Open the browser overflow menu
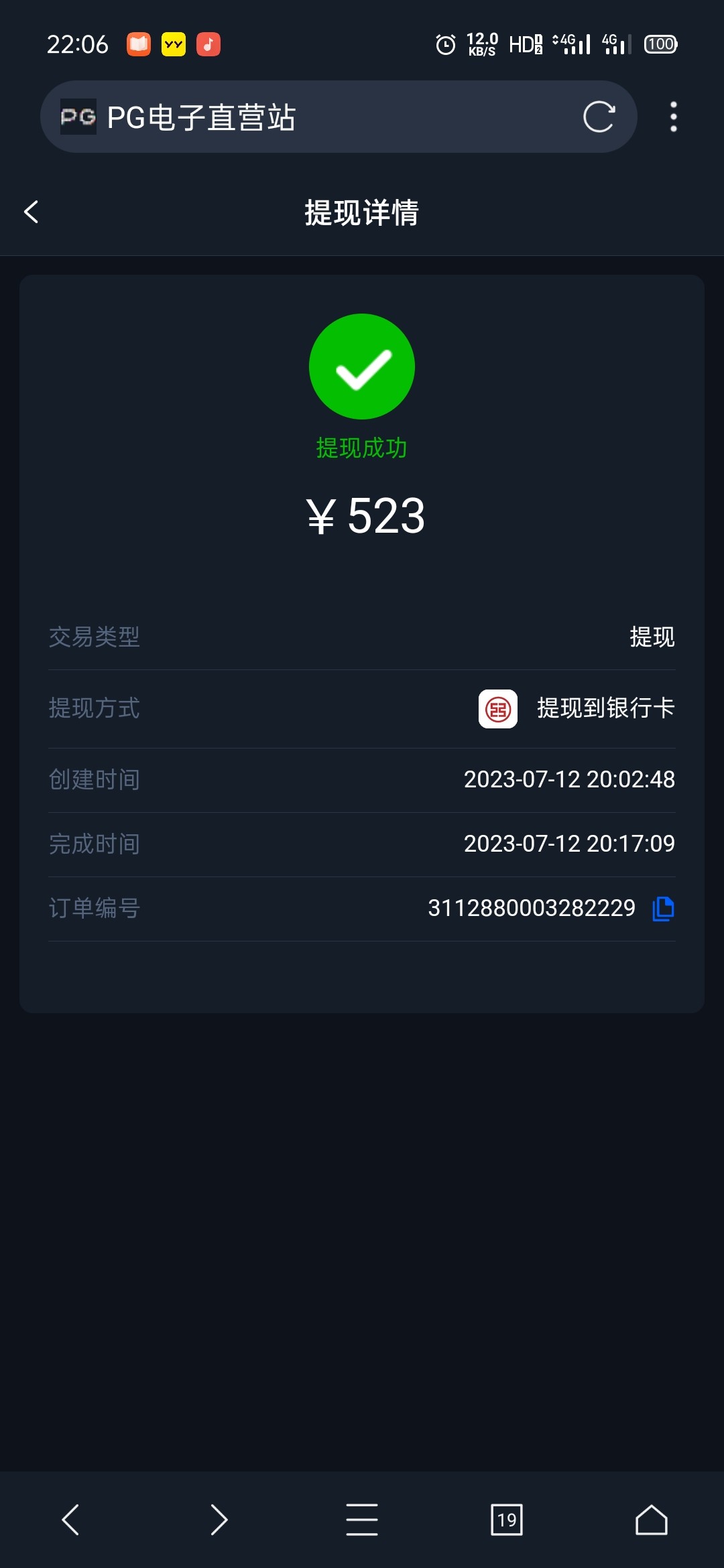This screenshot has width=724, height=1568. click(x=672, y=116)
